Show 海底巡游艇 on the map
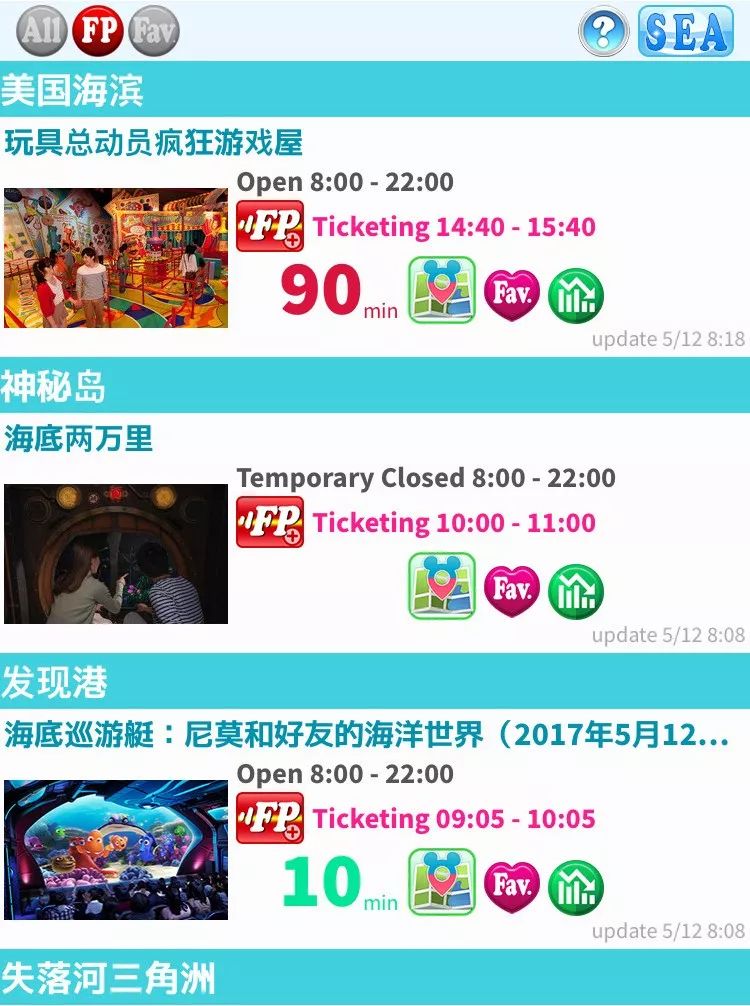Image resolution: width=750 pixels, height=1006 pixels. (x=442, y=883)
